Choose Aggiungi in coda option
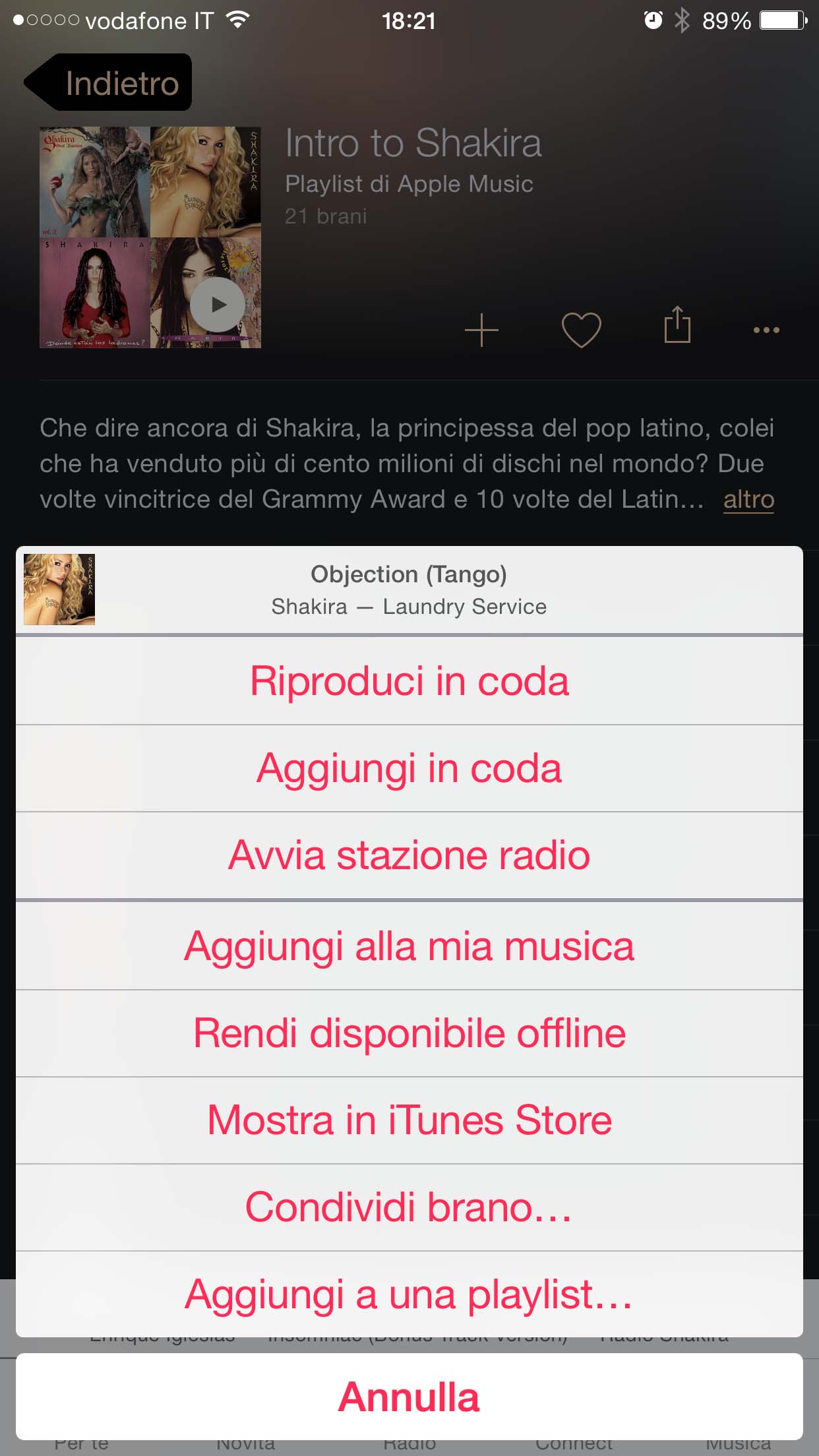Screen dimensions: 819x1456 pyautogui.click(x=409, y=768)
